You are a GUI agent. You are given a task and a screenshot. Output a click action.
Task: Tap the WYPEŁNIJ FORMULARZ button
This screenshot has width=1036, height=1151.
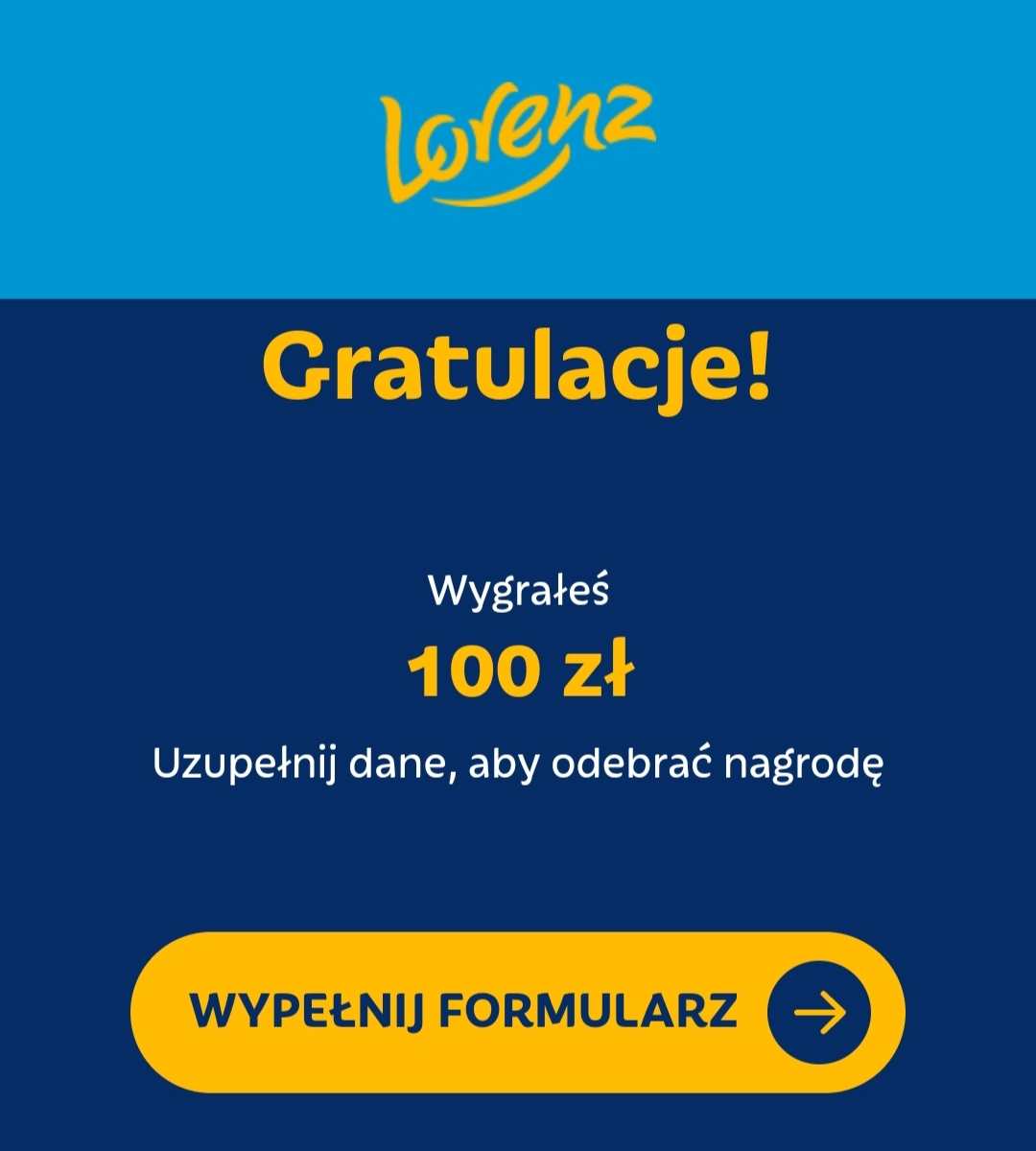[x=518, y=1012]
